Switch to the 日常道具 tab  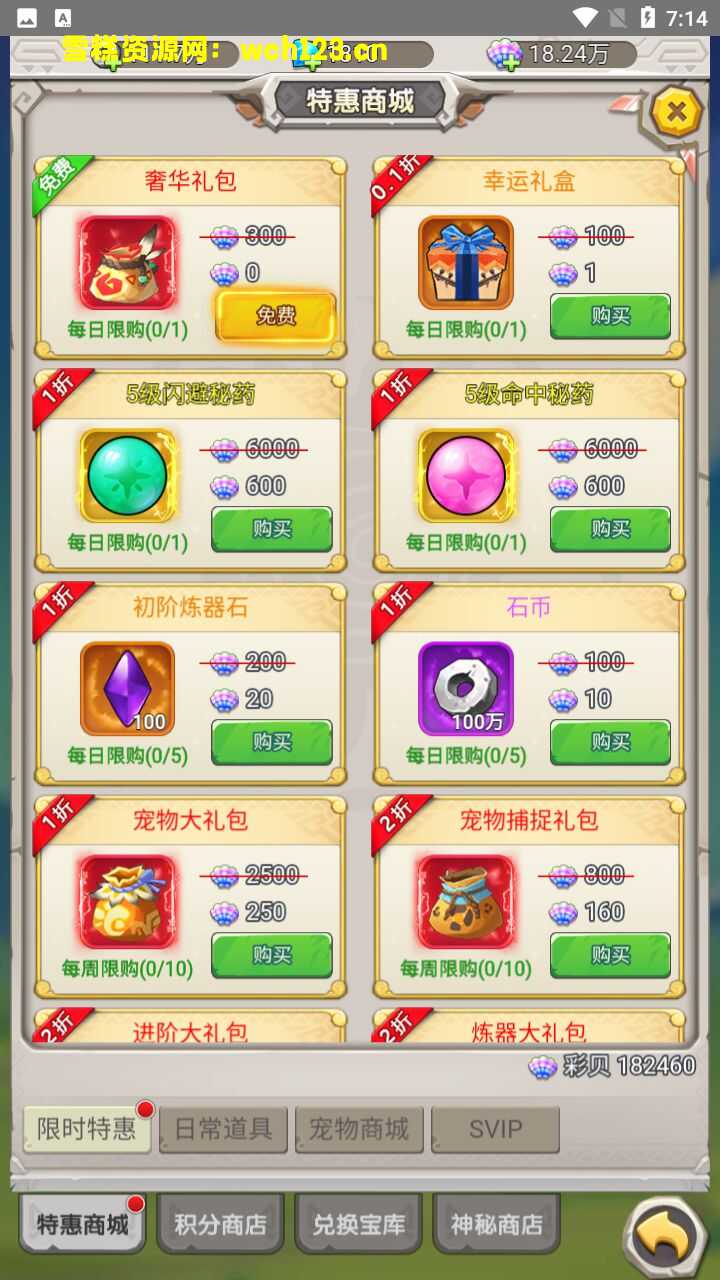(223, 1129)
